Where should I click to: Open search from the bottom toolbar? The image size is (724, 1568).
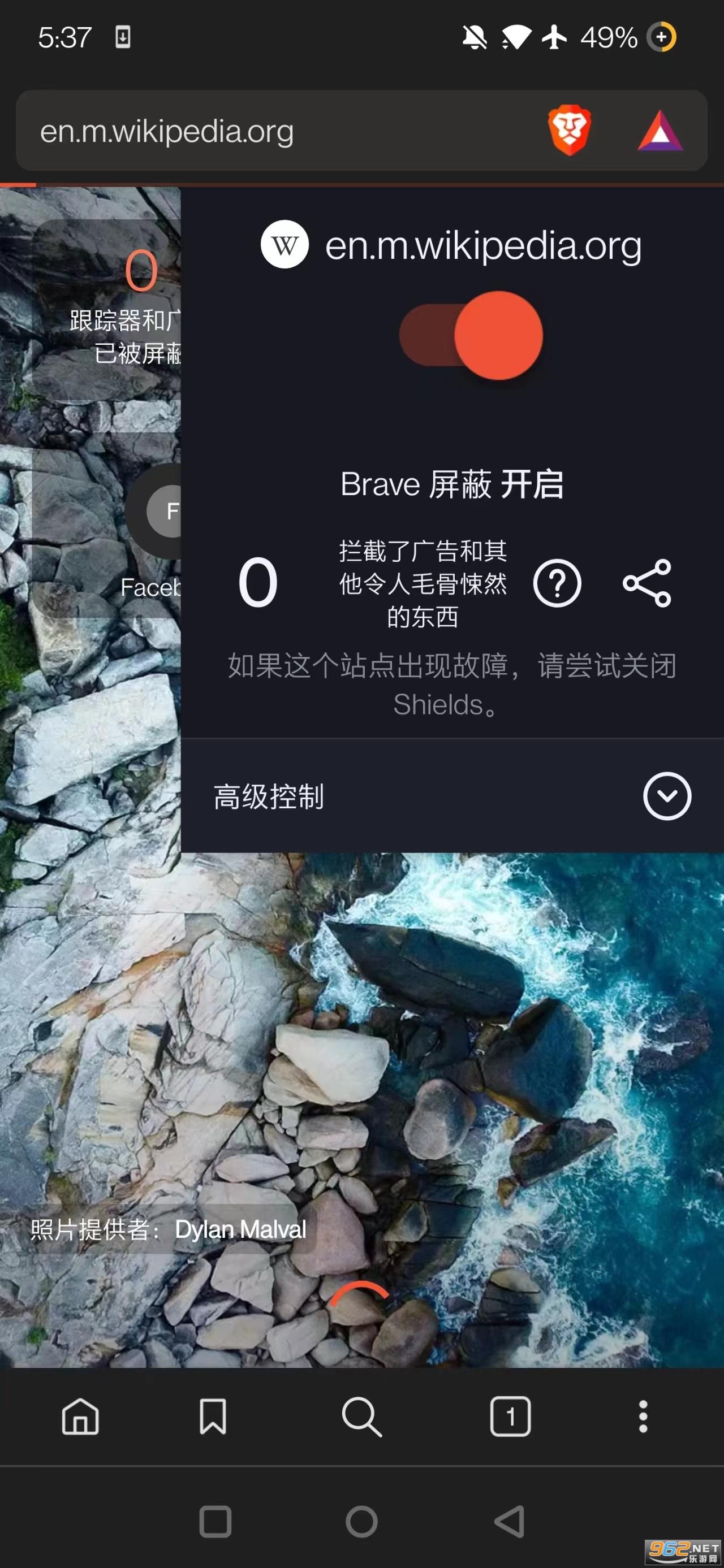(361, 1417)
